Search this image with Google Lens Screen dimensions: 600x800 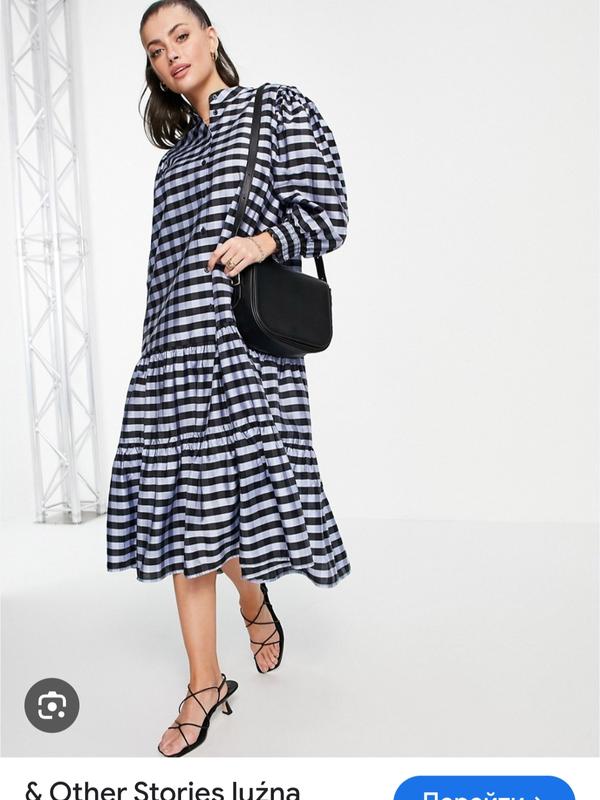click(x=52, y=705)
